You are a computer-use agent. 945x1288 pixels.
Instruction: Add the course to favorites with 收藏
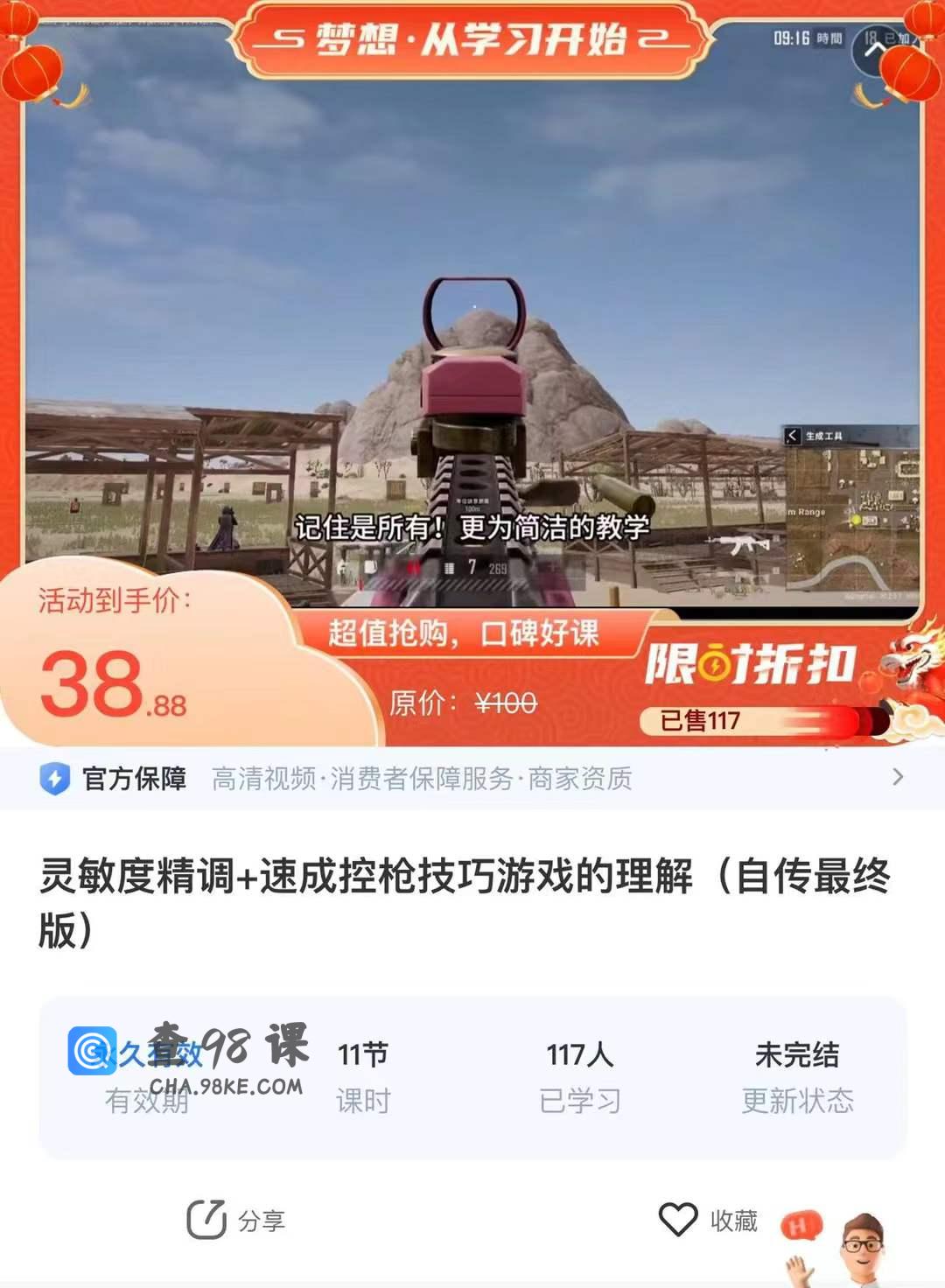coord(708,1220)
